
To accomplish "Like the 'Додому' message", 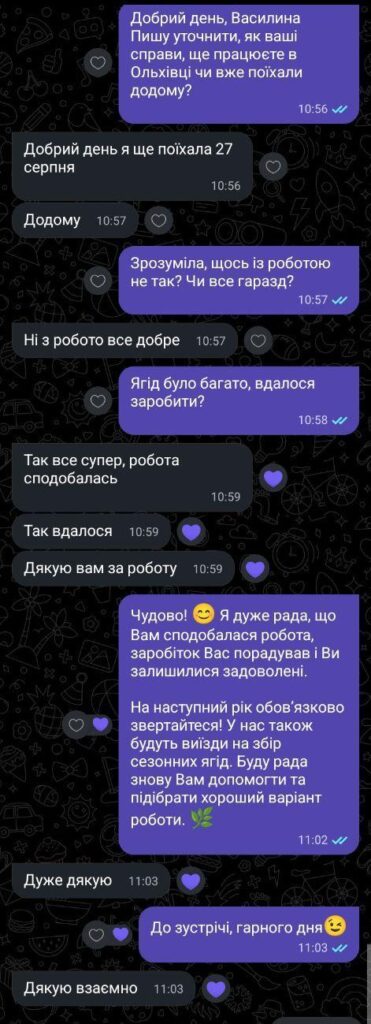I will (157, 221).
